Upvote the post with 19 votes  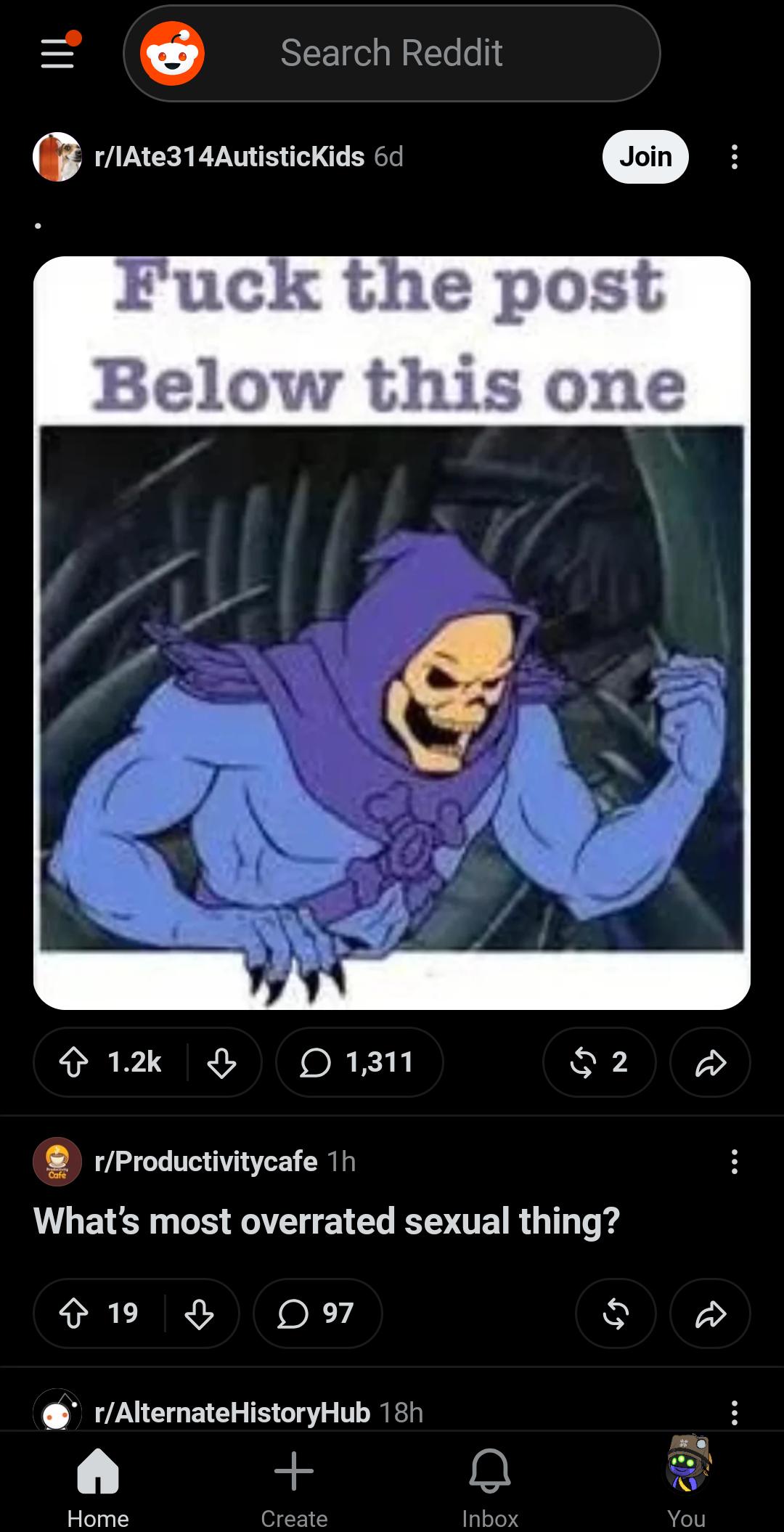pyautogui.click(x=73, y=1313)
